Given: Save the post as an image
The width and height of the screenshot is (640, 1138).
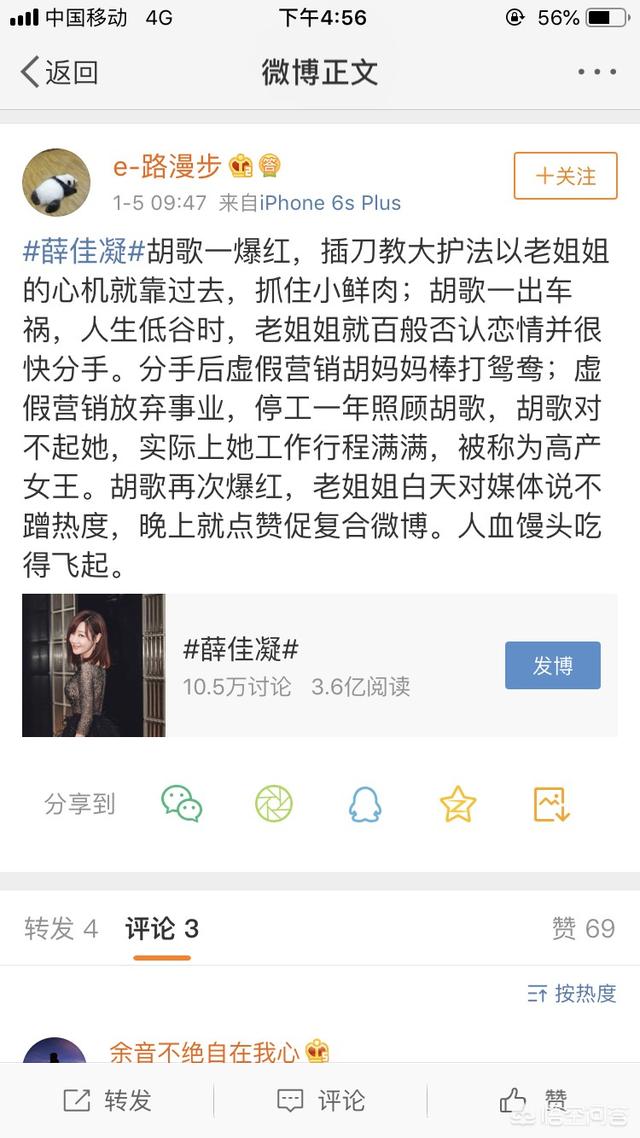Looking at the screenshot, I should pos(551,803).
